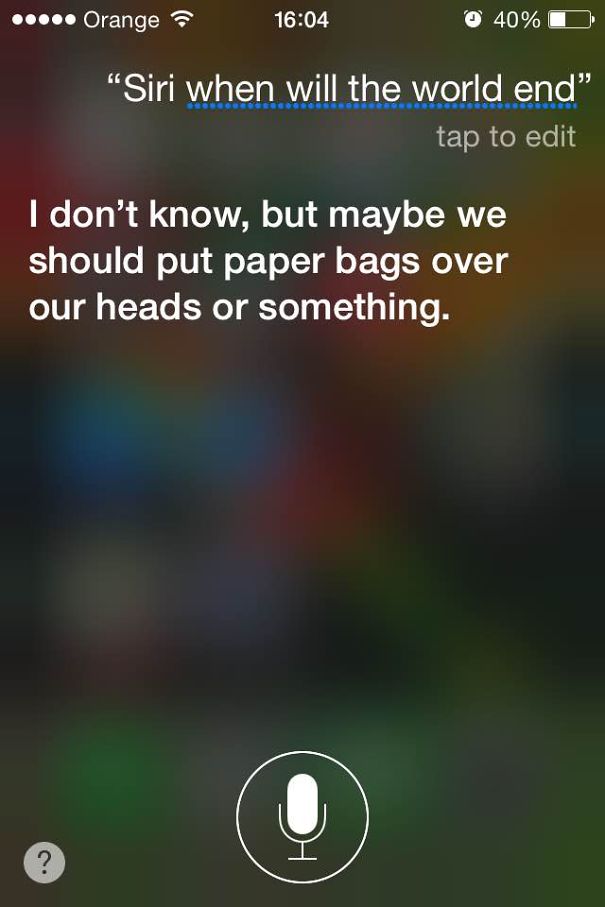Tap the microphone button to speak
Viewport: 605px width, 907px height.
click(x=302, y=818)
